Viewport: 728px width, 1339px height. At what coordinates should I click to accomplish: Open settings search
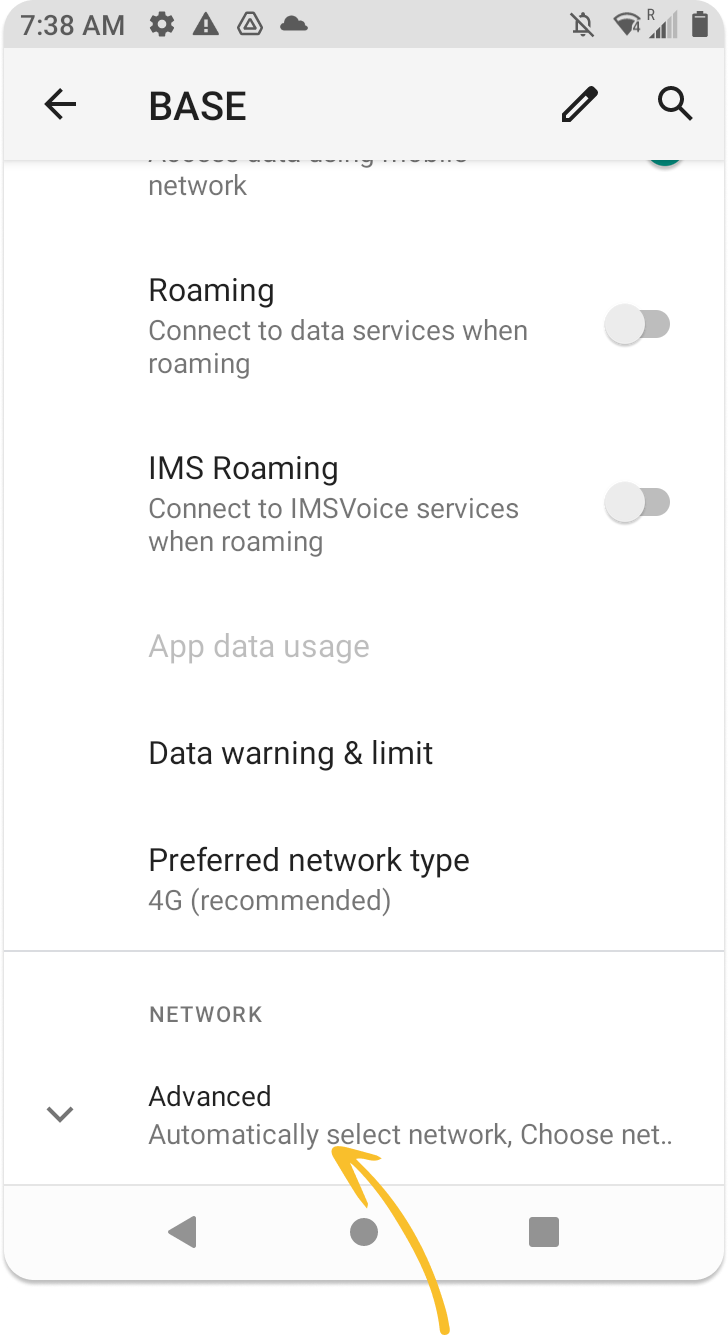click(675, 103)
